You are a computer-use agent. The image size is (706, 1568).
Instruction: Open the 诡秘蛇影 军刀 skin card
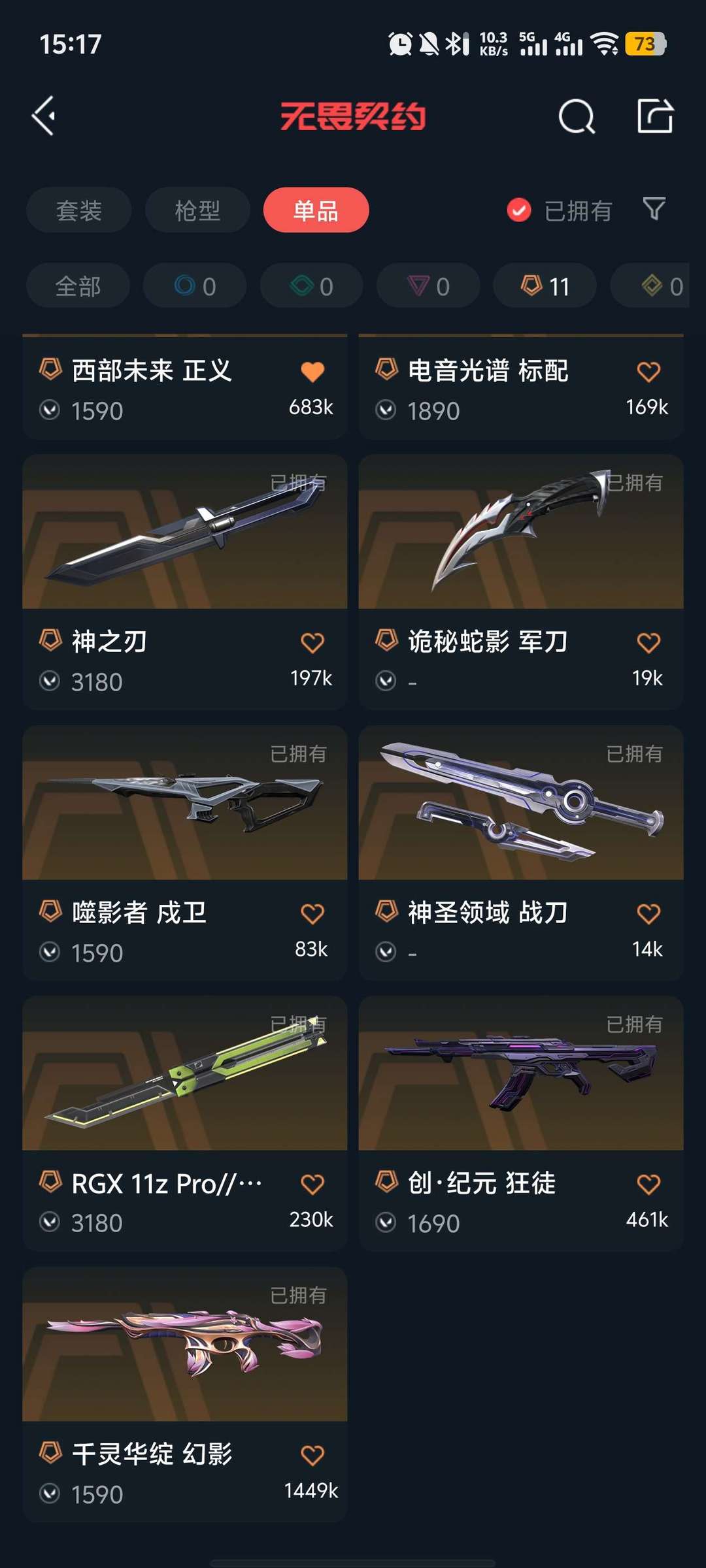(521, 582)
